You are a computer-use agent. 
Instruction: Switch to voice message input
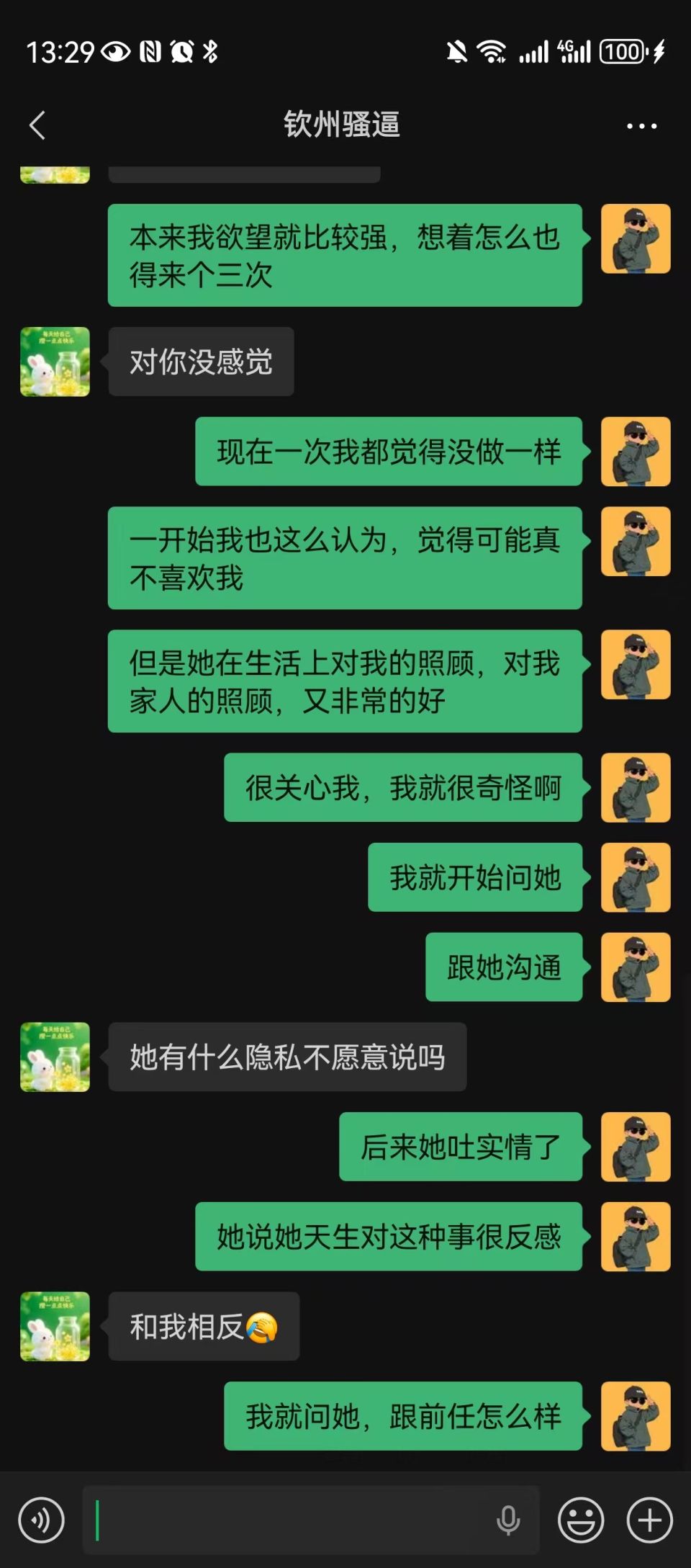41,1520
